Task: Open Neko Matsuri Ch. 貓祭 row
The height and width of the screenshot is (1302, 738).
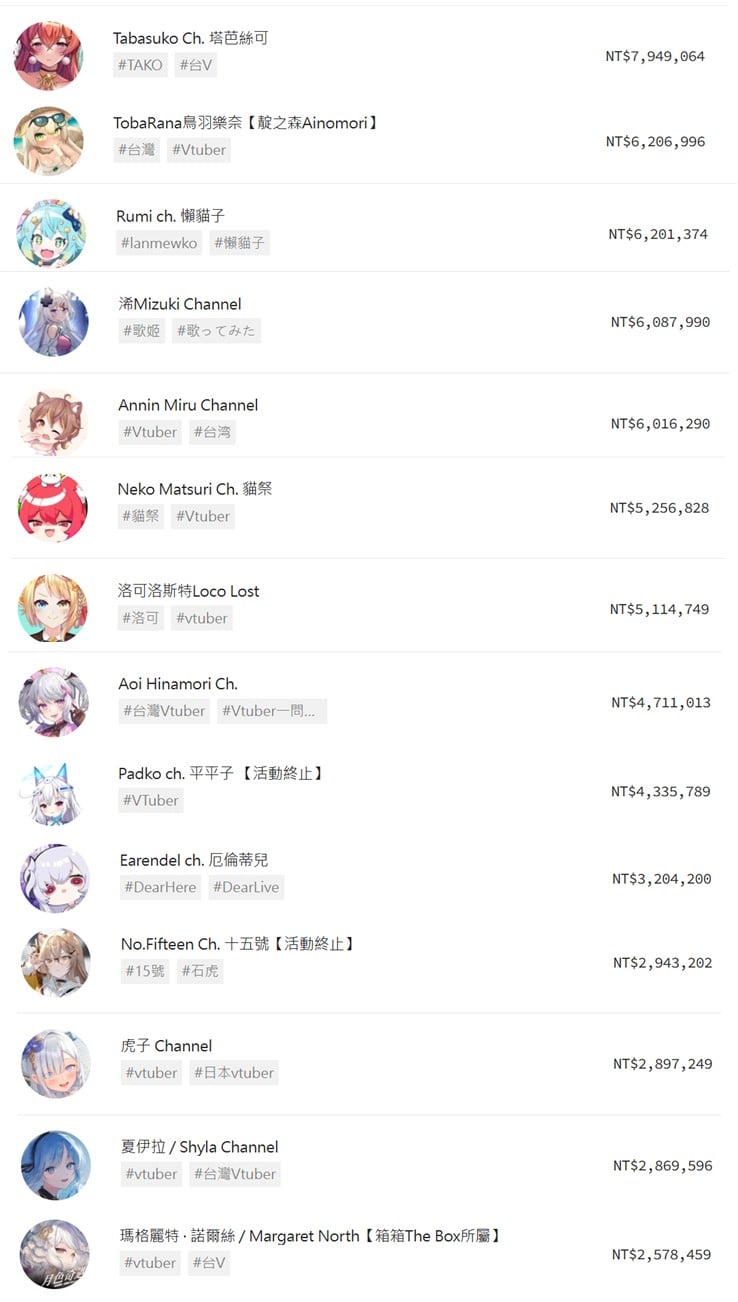Action: tap(368, 508)
